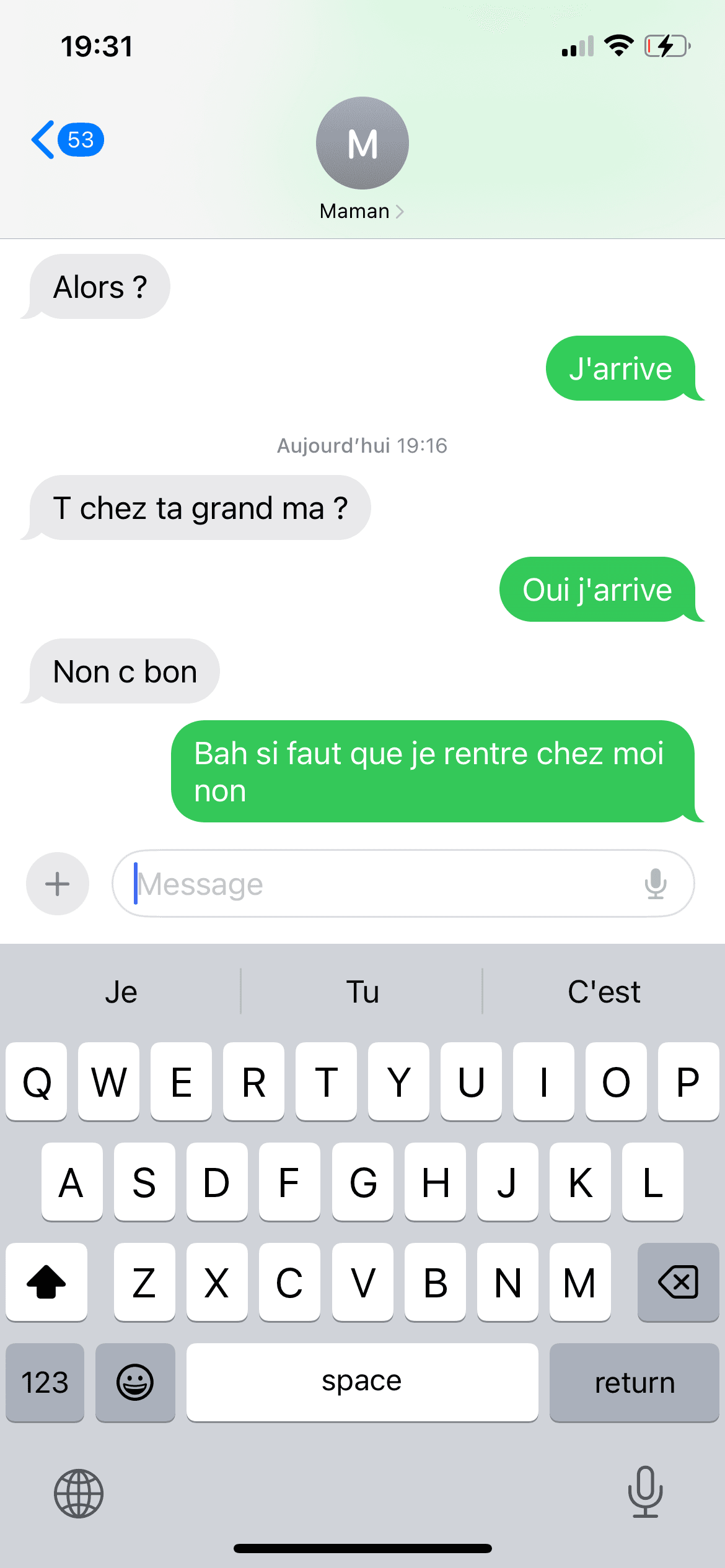Focus the Message text field
This screenshot has width=725, height=1568.
384,884
